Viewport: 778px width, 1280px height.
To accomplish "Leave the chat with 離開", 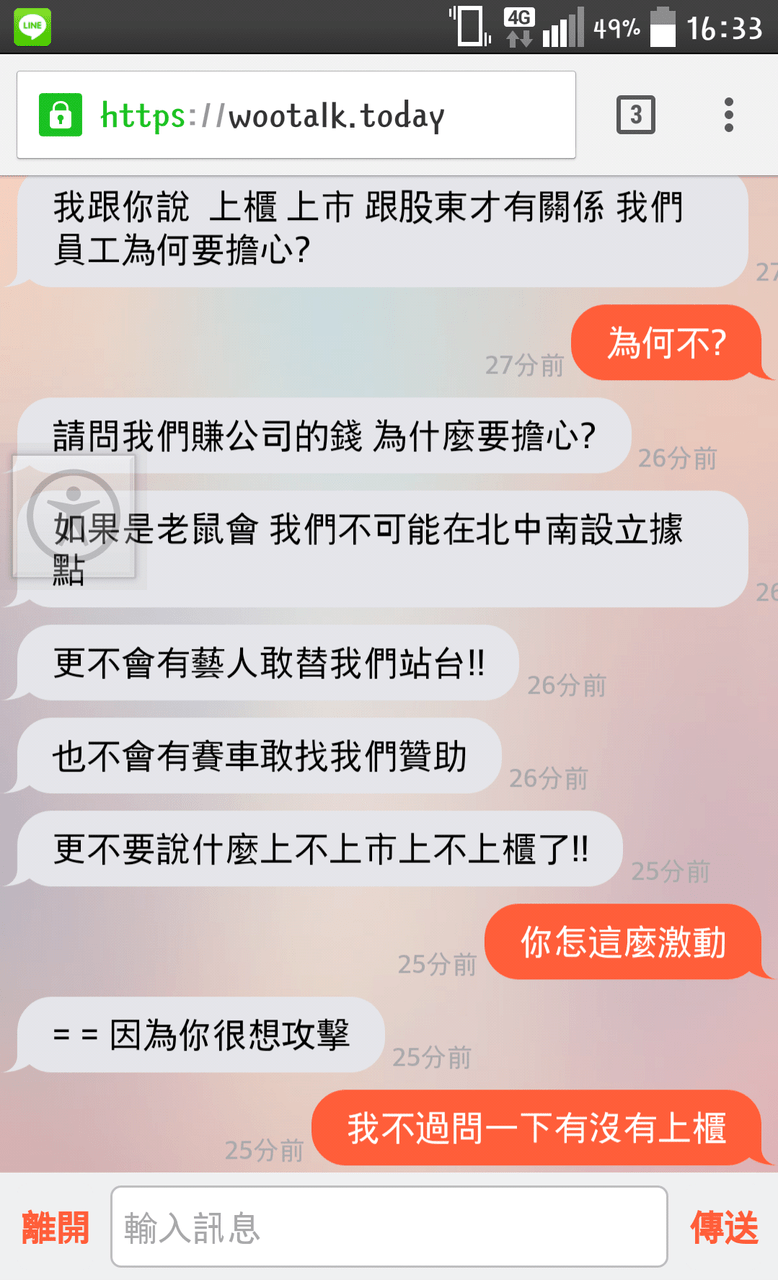I will point(55,1227).
